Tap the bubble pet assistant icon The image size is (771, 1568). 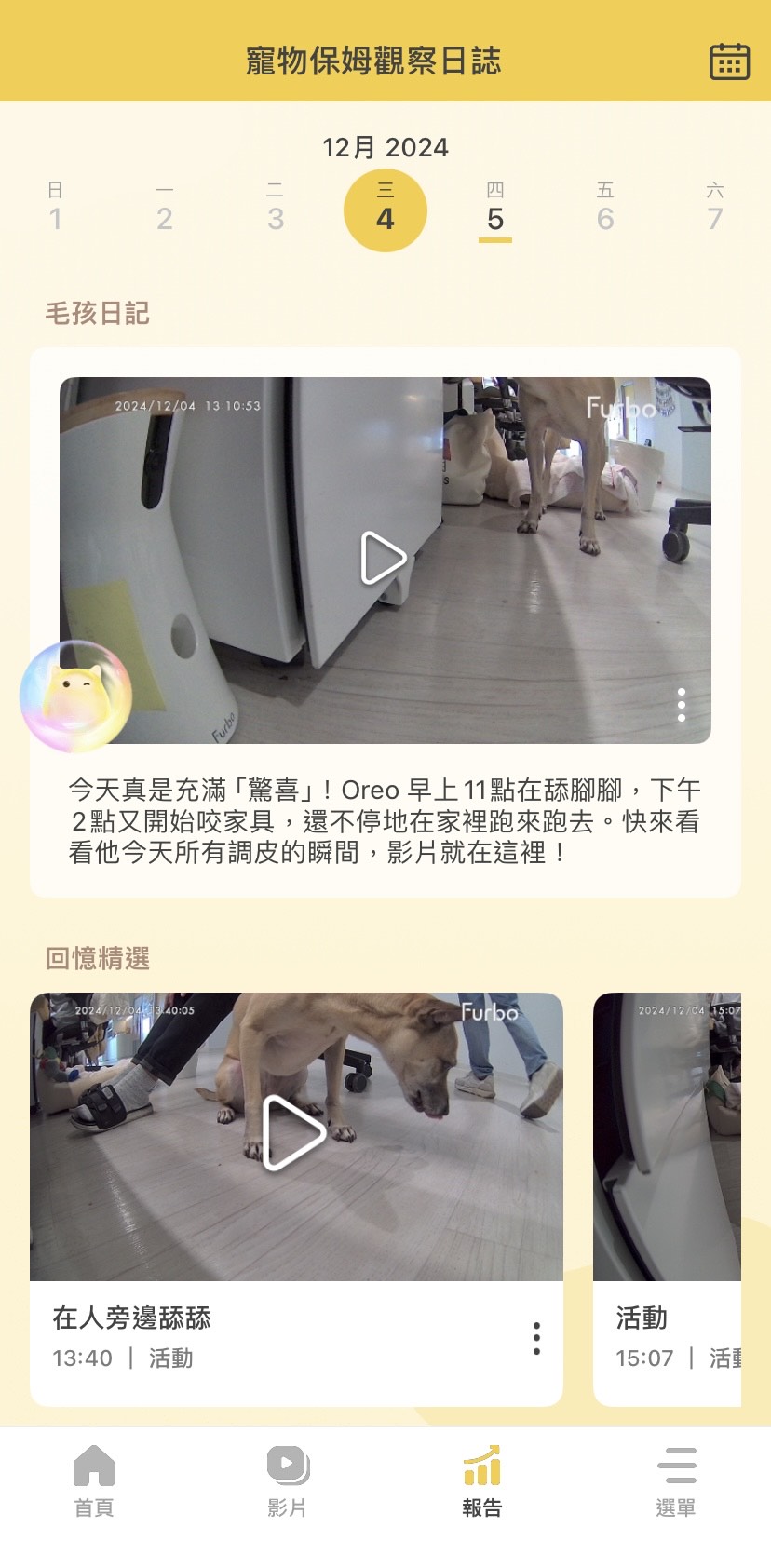tap(75, 696)
